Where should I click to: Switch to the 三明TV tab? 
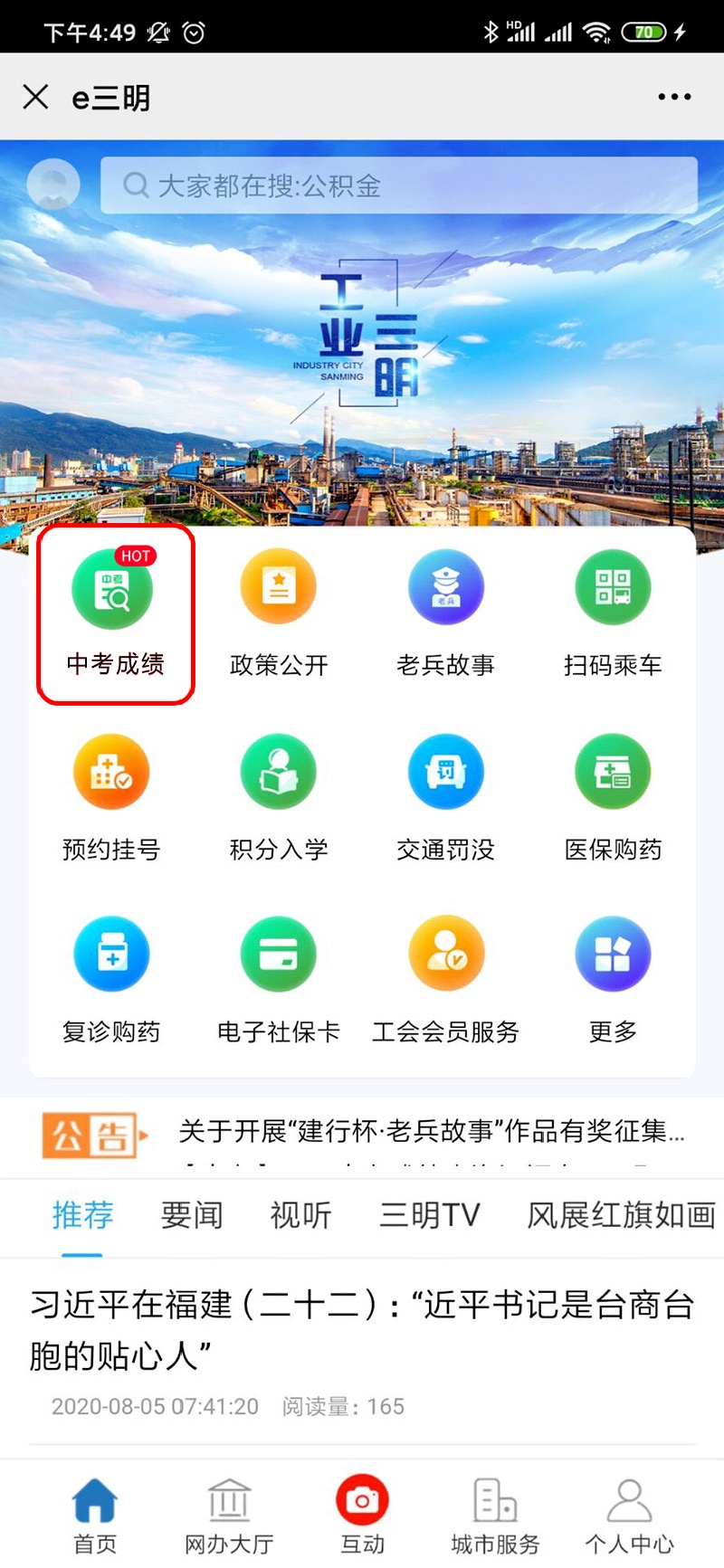click(x=429, y=1214)
